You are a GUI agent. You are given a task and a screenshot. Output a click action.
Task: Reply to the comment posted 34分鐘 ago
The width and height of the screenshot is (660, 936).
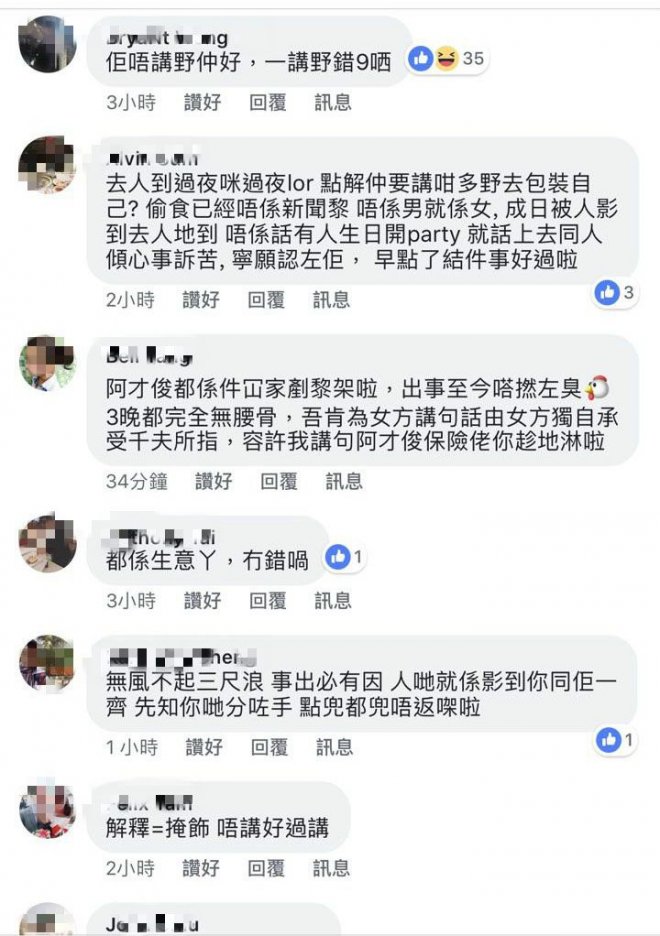click(x=279, y=481)
